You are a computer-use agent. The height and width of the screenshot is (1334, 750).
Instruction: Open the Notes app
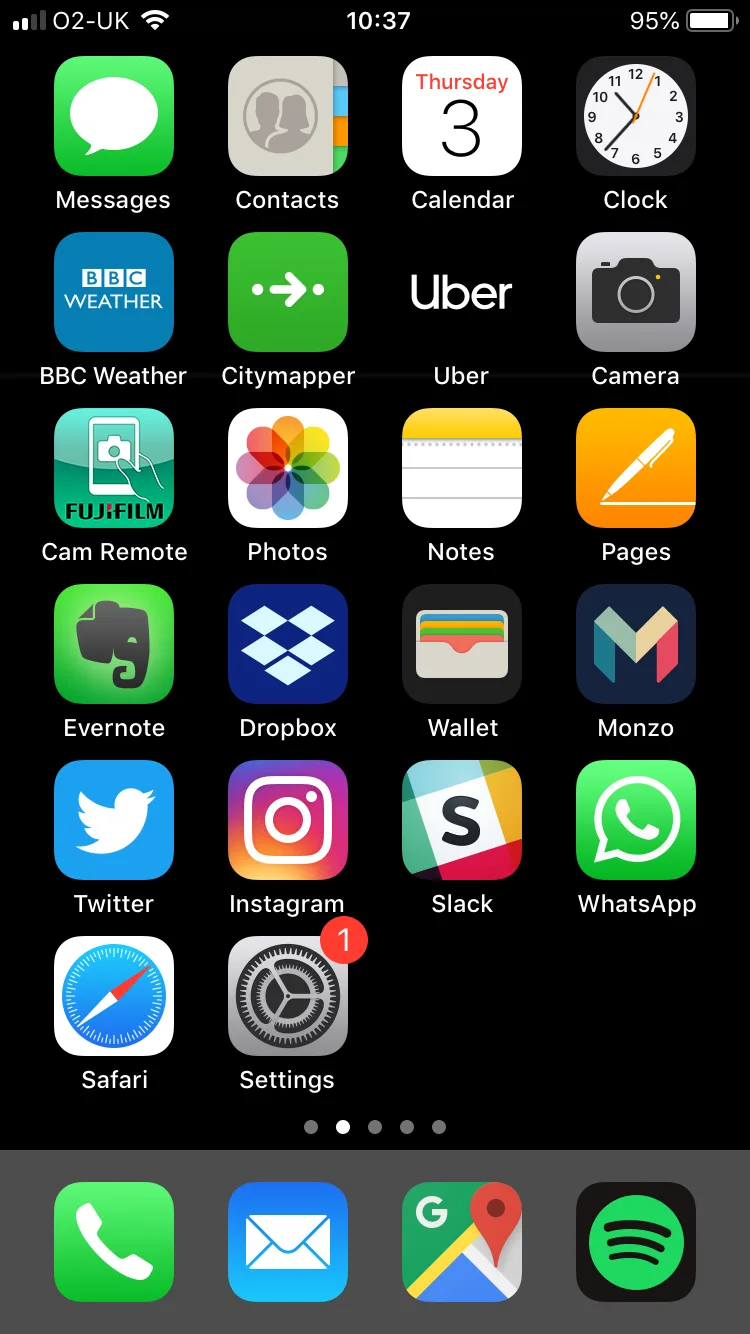(462, 468)
